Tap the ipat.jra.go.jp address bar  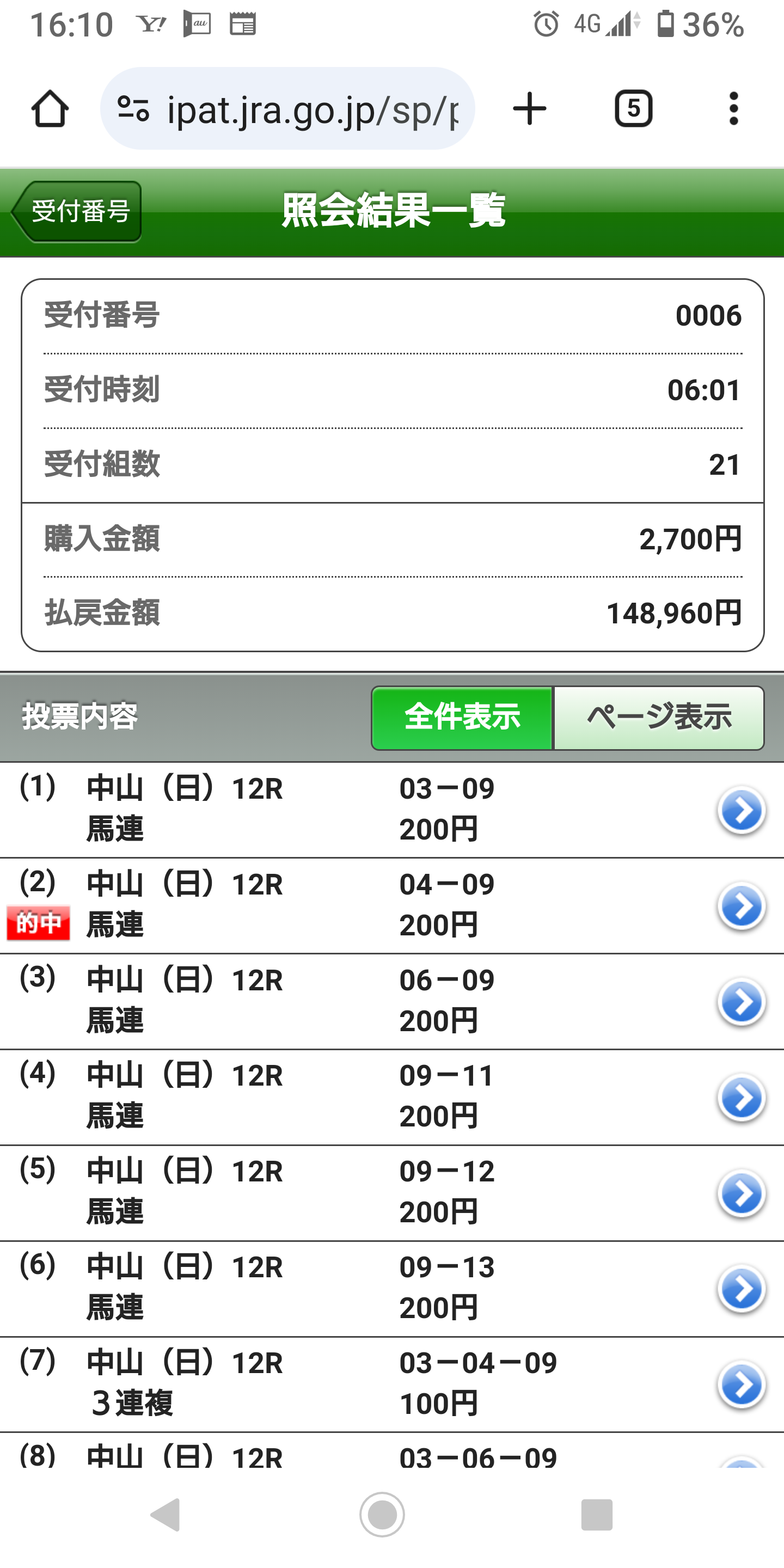287,109
